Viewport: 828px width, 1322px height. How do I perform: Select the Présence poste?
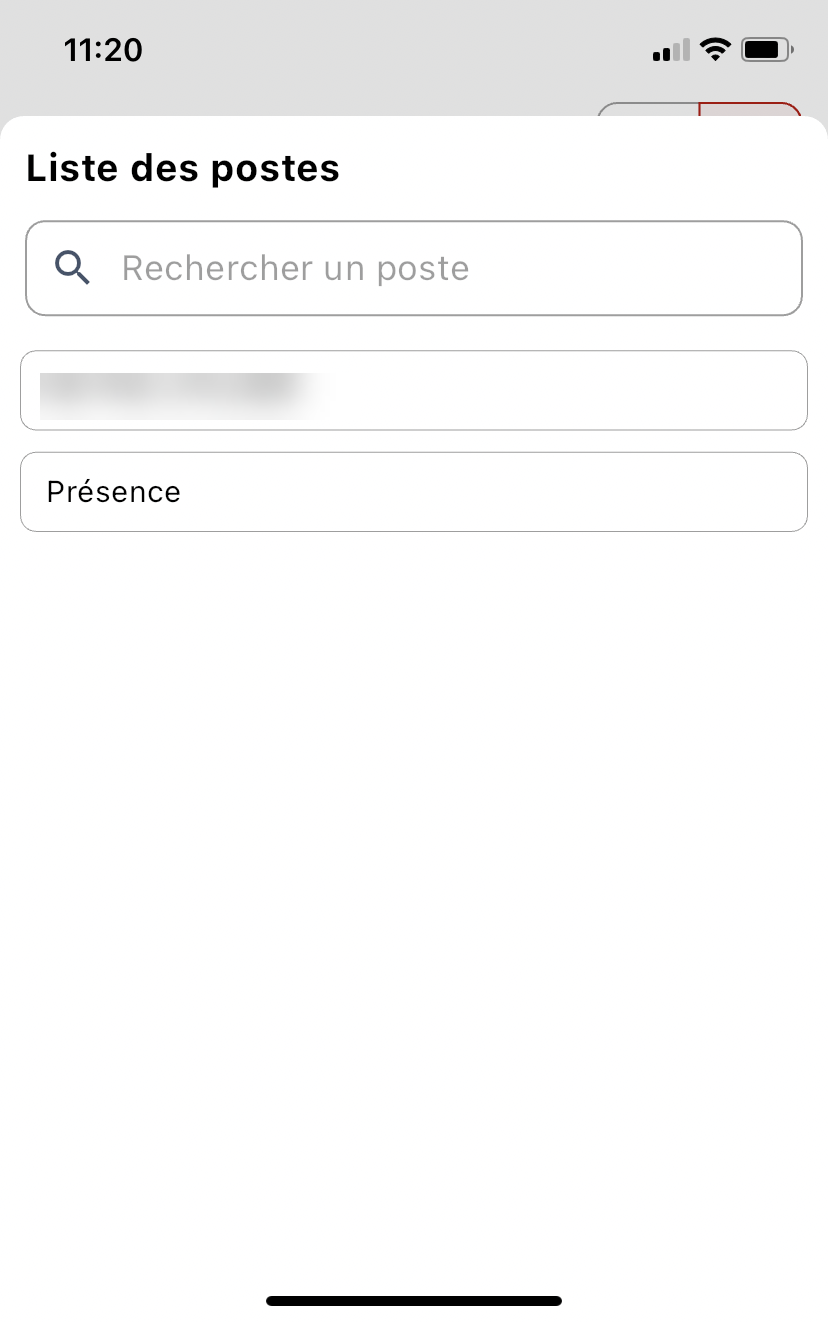(414, 492)
